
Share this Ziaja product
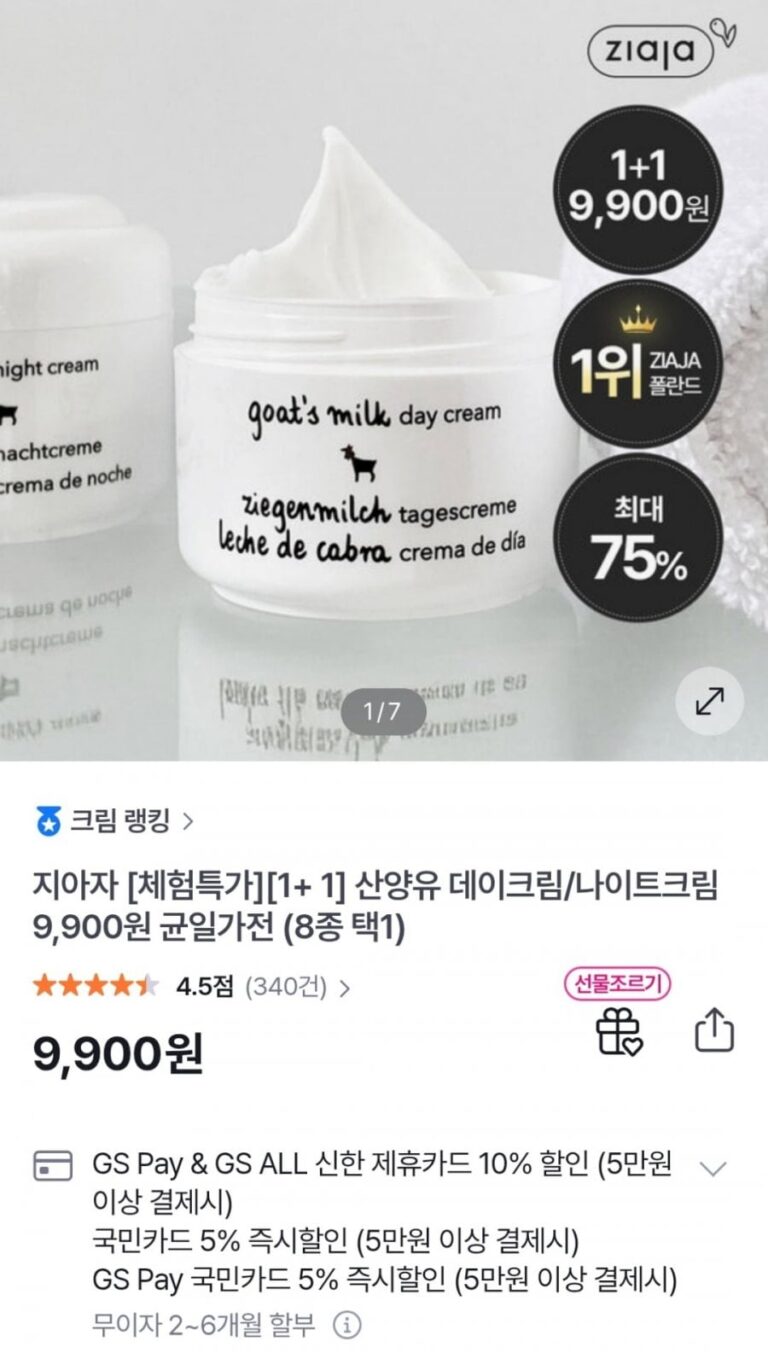(x=714, y=1030)
